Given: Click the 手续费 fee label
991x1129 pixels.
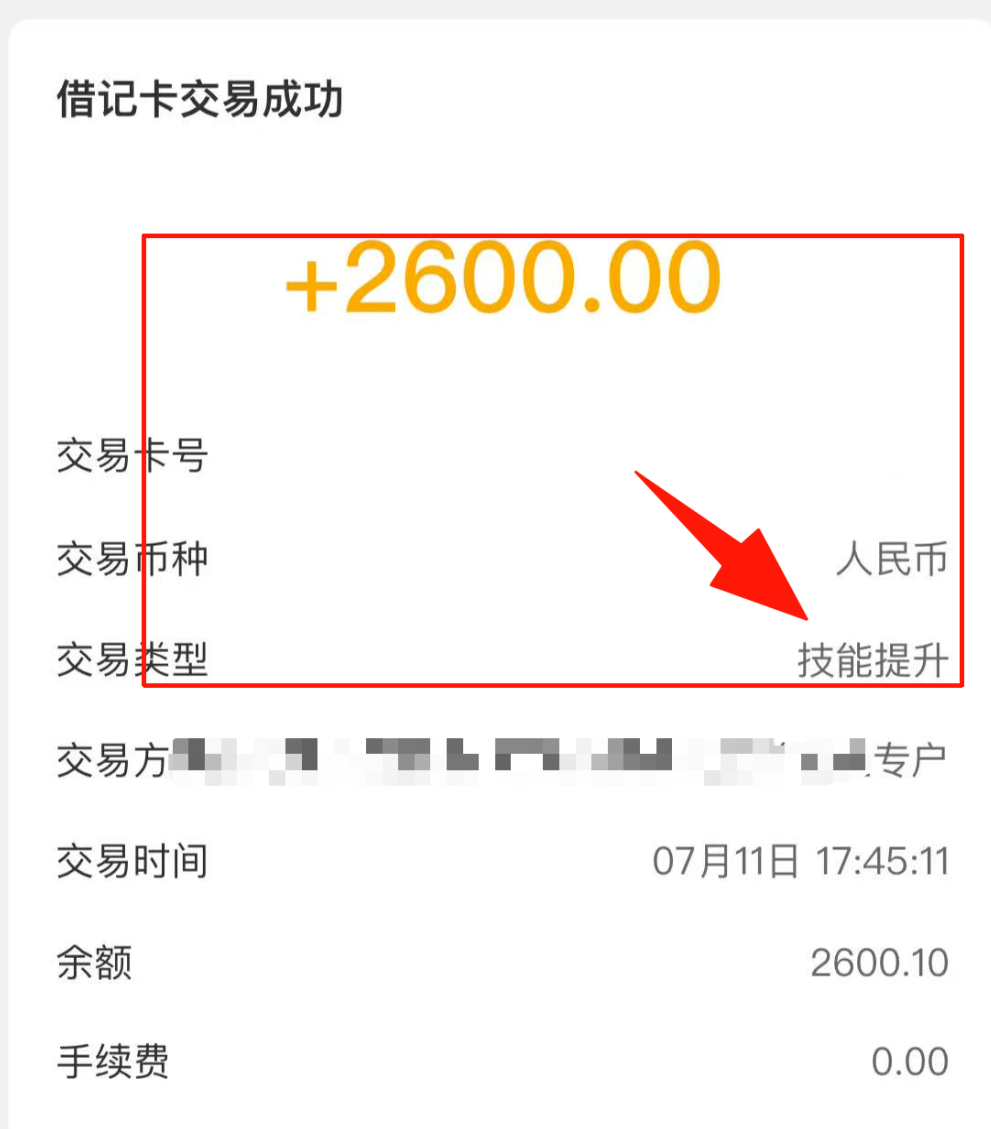Looking at the screenshot, I should tap(112, 1062).
